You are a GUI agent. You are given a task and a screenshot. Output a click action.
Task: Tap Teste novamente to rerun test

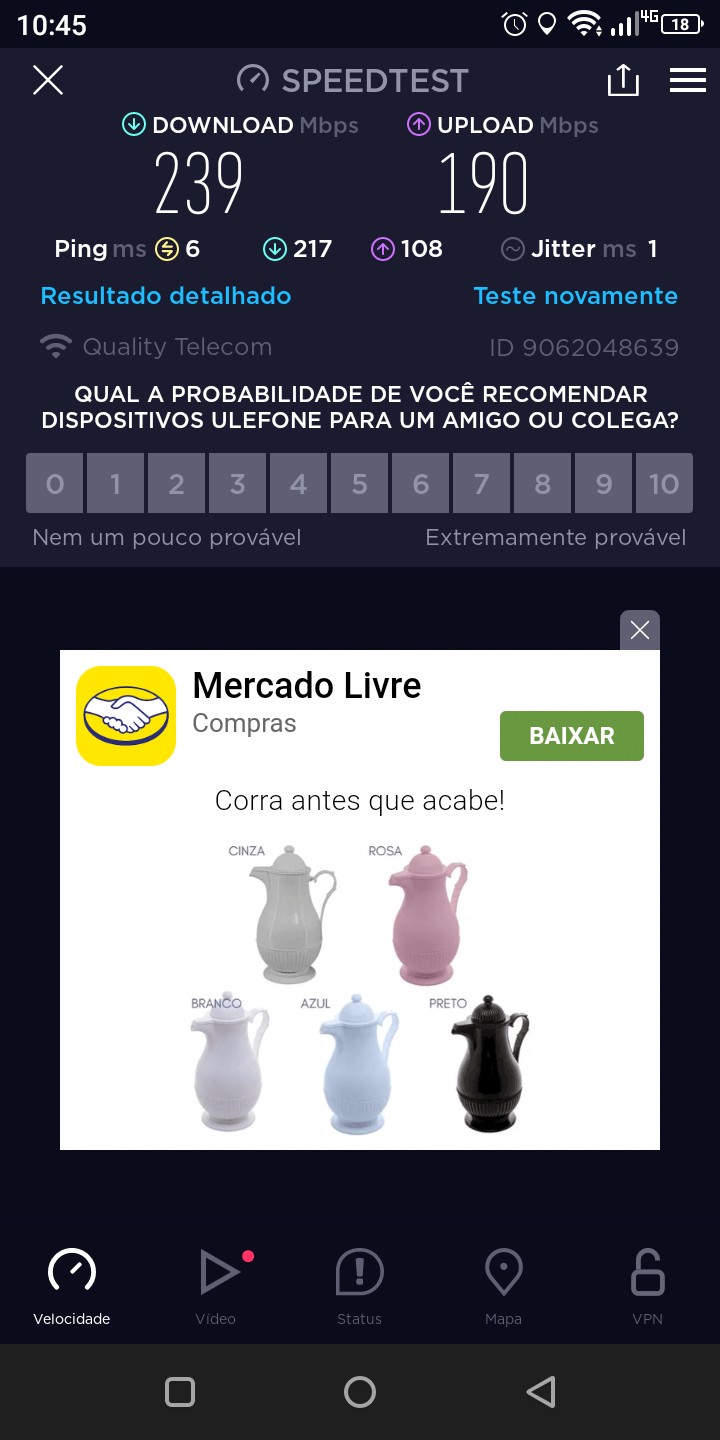tap(575, 296)
